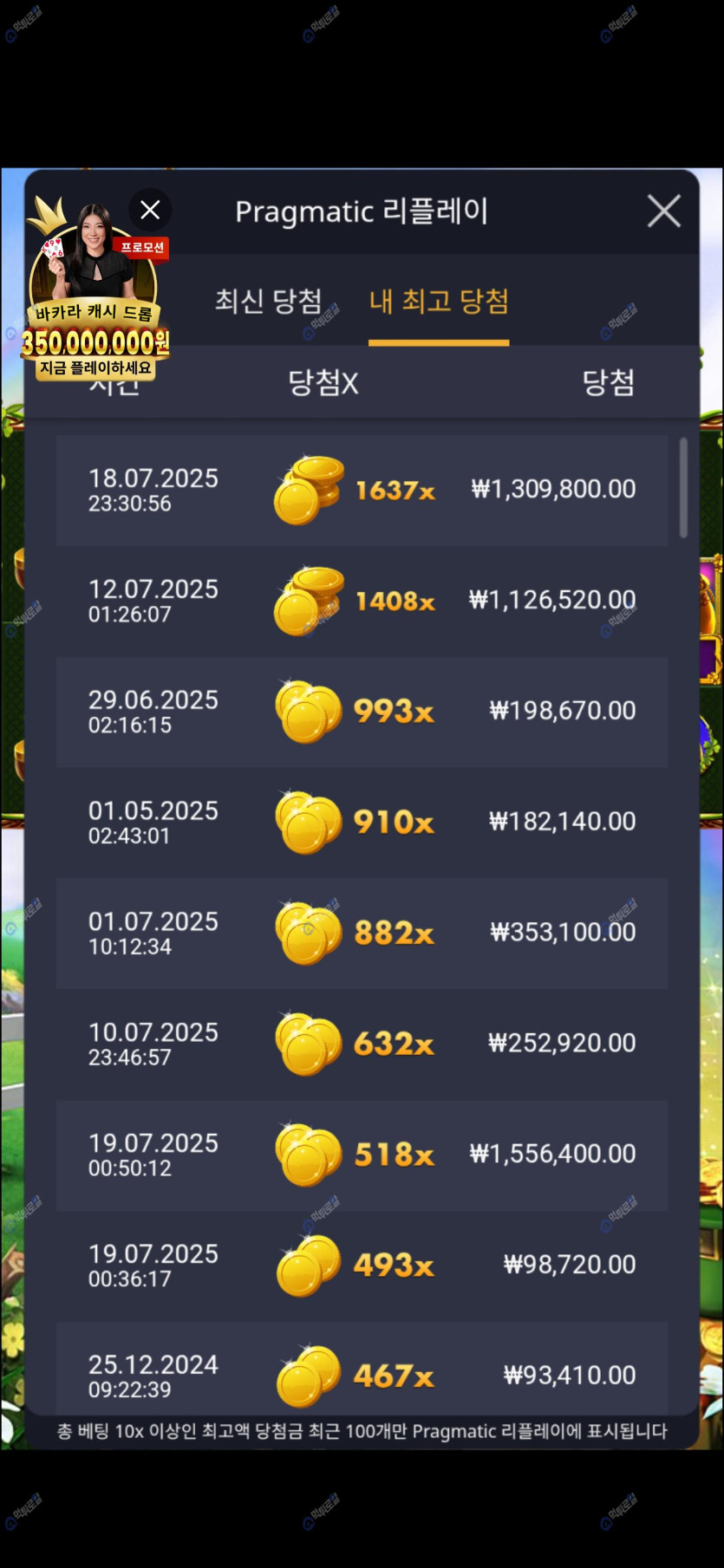This screenshot has width=724, height=1568.
Task: Open the 1637x win replay
Action: click(x=362, y=491)
